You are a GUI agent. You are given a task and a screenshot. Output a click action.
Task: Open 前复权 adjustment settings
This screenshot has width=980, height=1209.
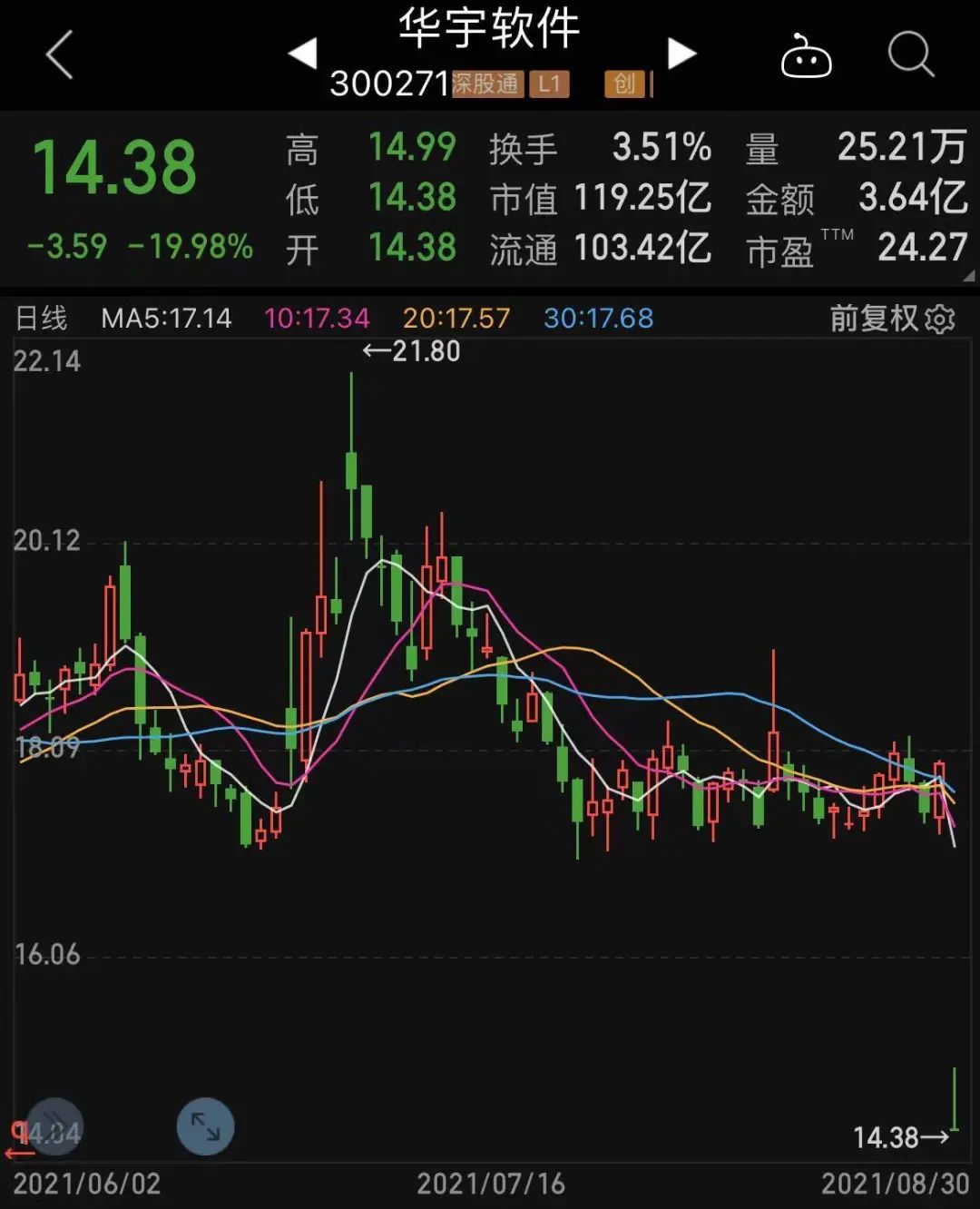pyautogui.click(x=891, y=319)
